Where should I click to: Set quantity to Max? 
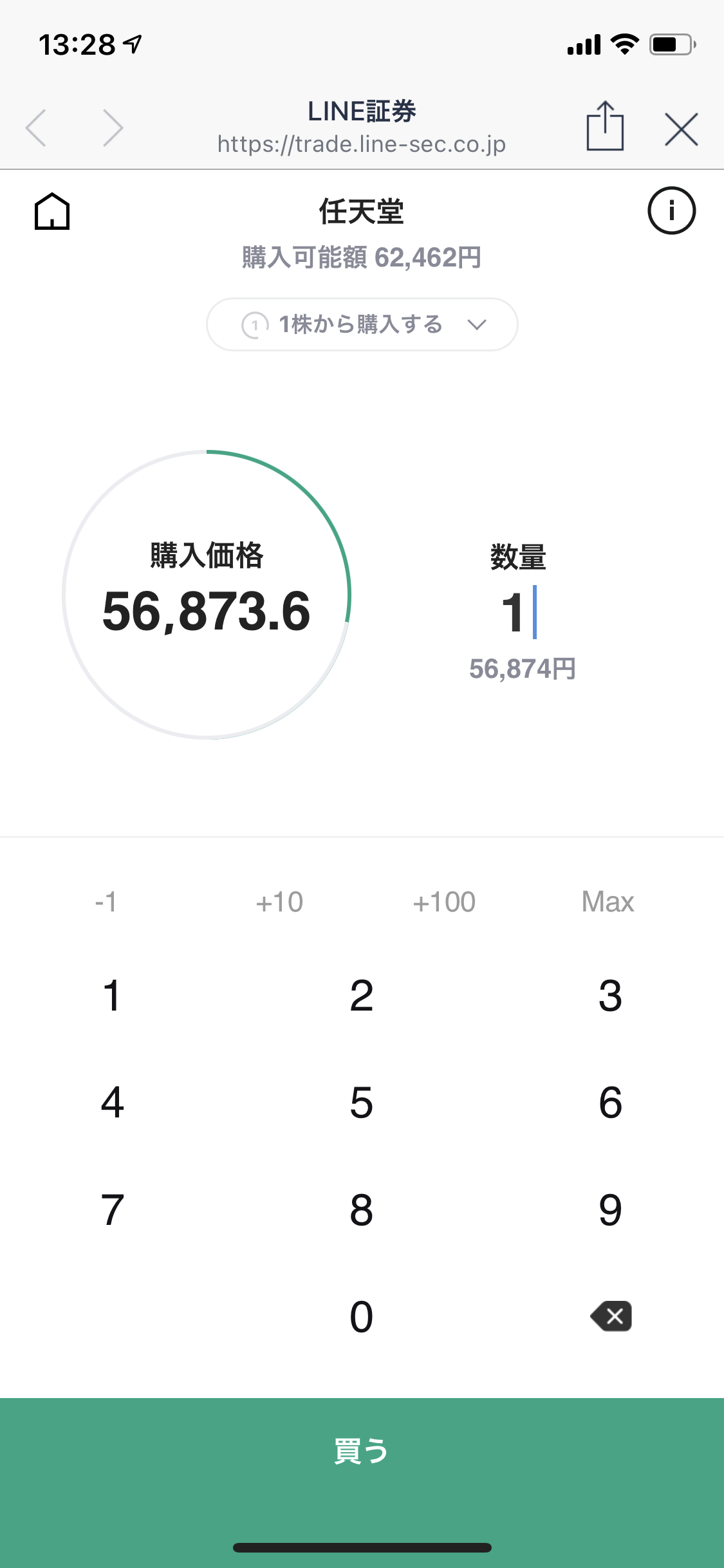[608, 902]
